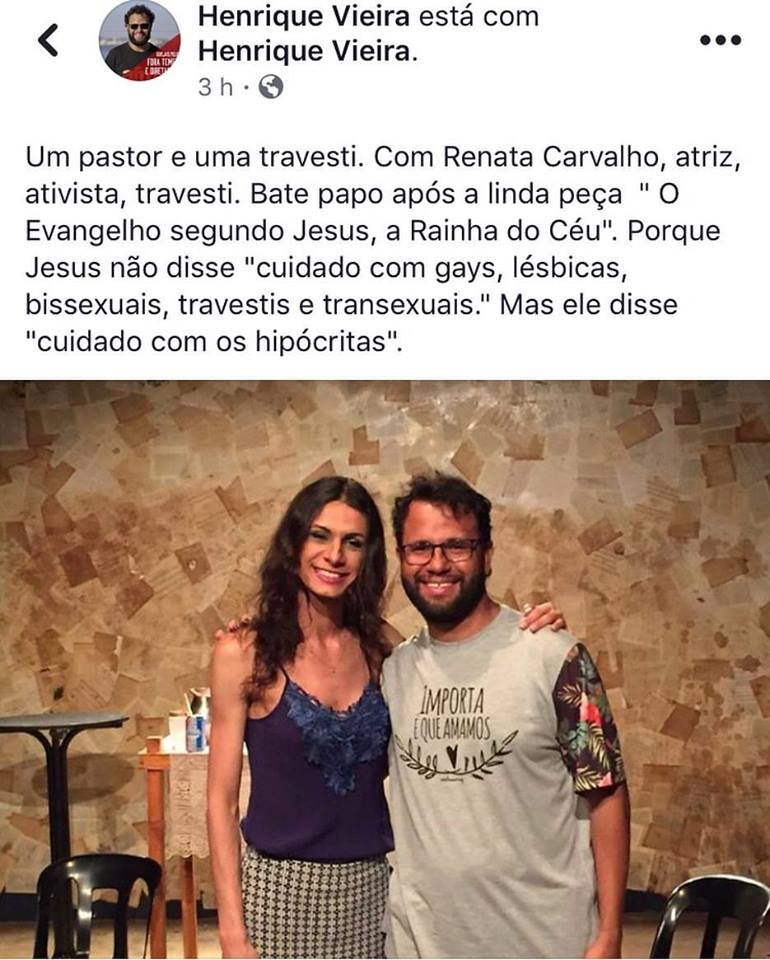Open the three-dot post options menu
This screenshot has height=960, width=770.
(x=720, y=40)
